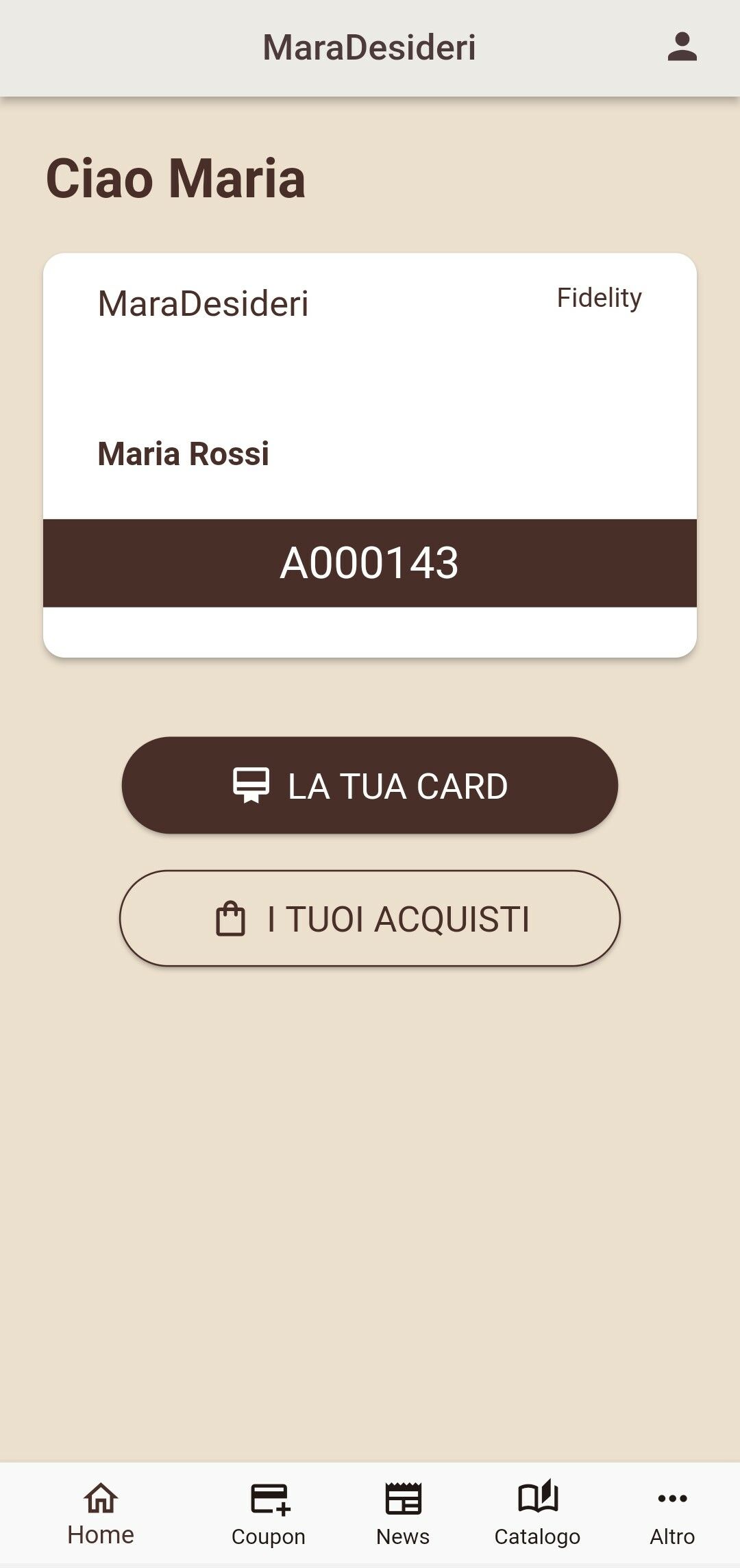Show more options under Altro

pos(672,1514)
